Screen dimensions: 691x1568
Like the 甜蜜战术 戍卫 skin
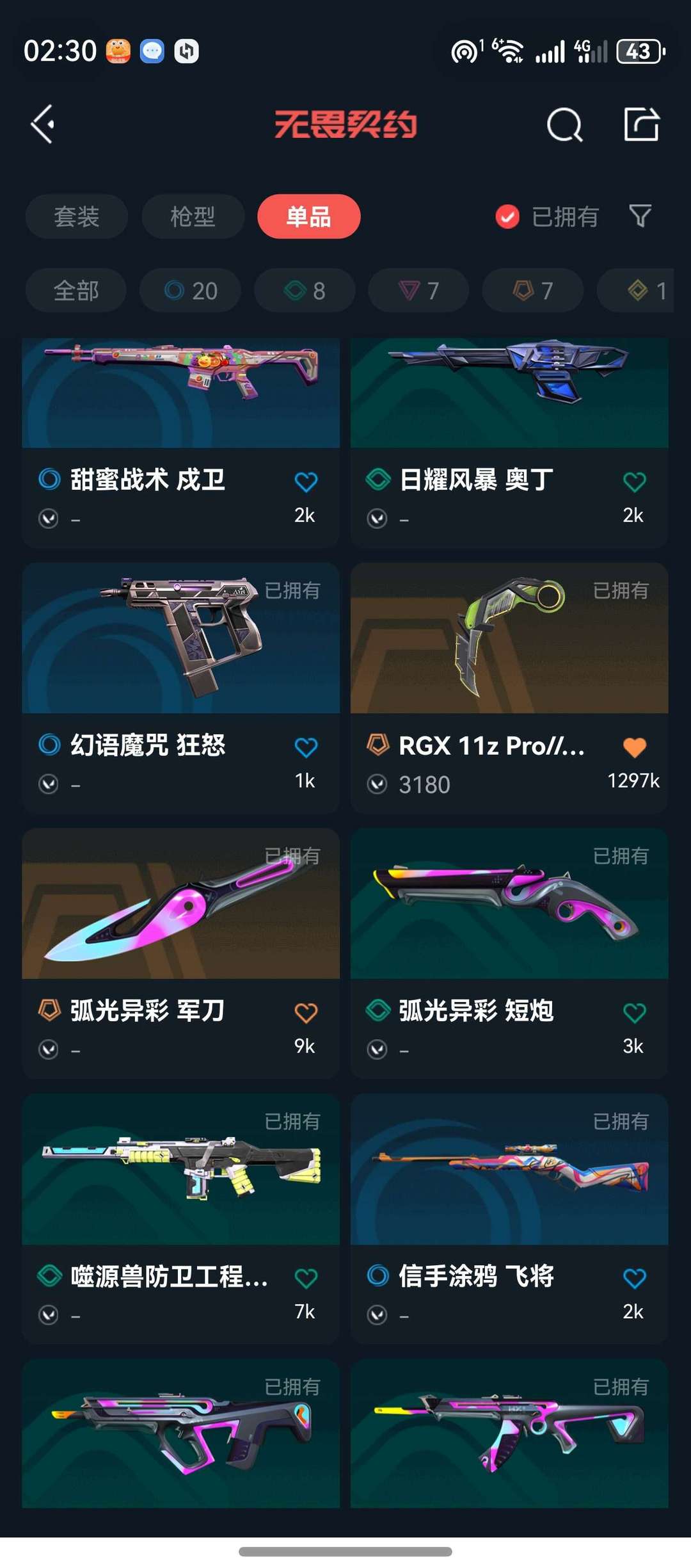coord(306,481)
